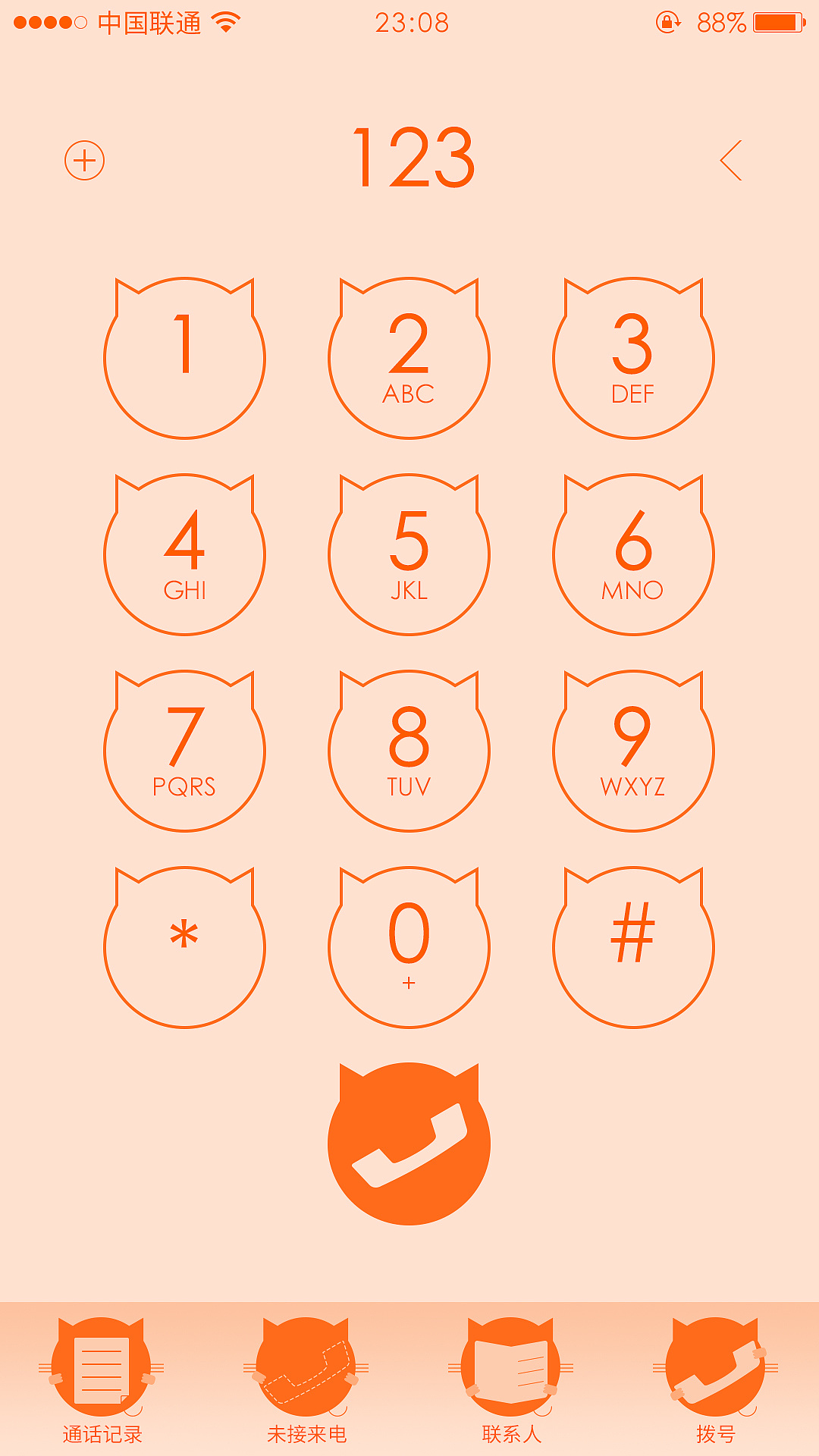Go to the 联系人 tab

[x=511, y=1380]
